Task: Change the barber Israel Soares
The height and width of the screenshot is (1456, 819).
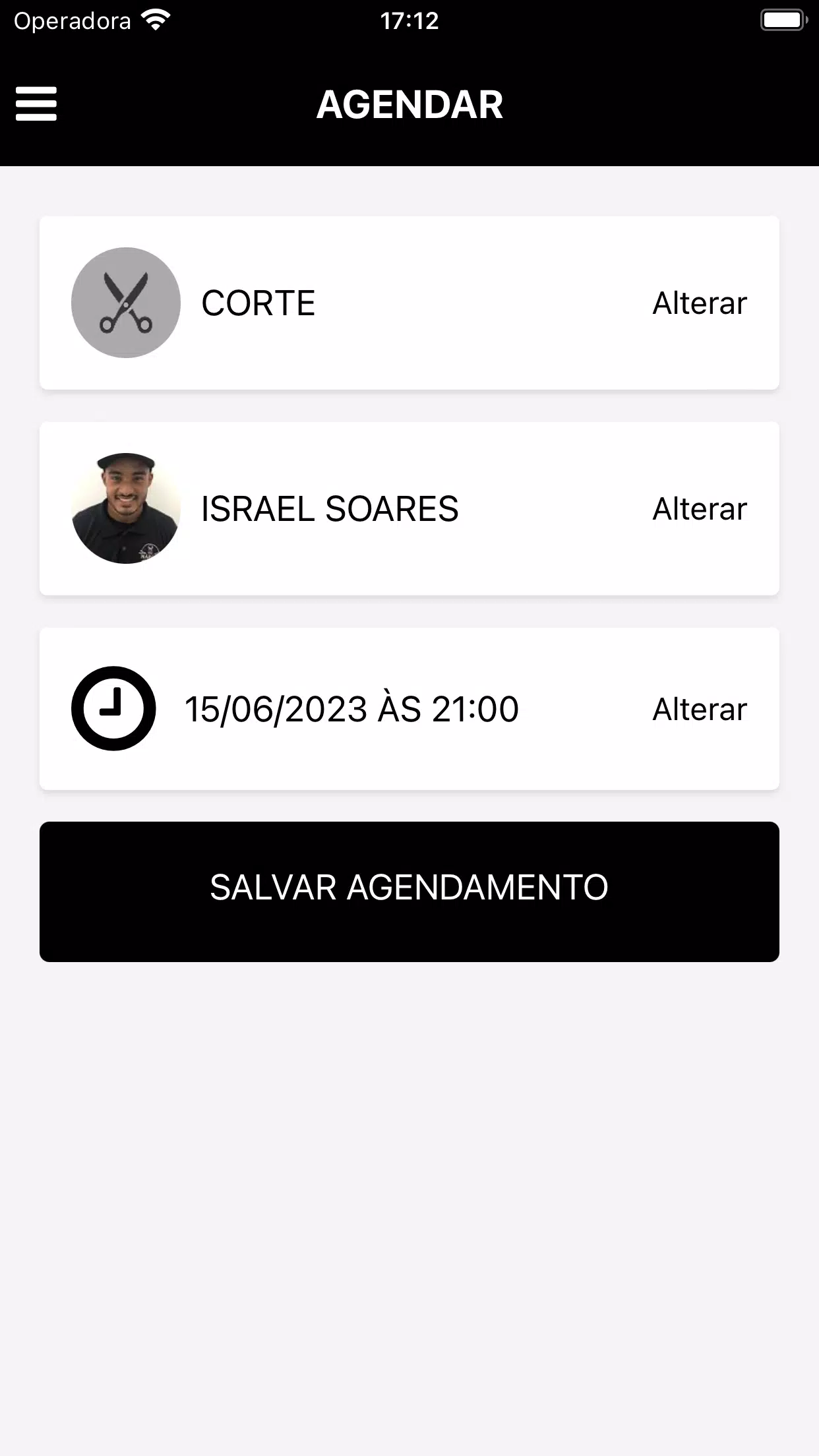Action: point(699,508)
